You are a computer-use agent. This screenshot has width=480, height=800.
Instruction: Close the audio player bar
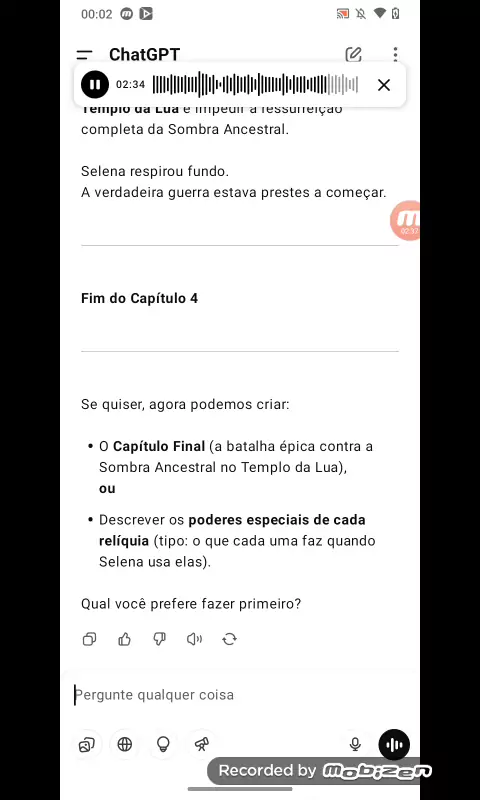point(384,85)
